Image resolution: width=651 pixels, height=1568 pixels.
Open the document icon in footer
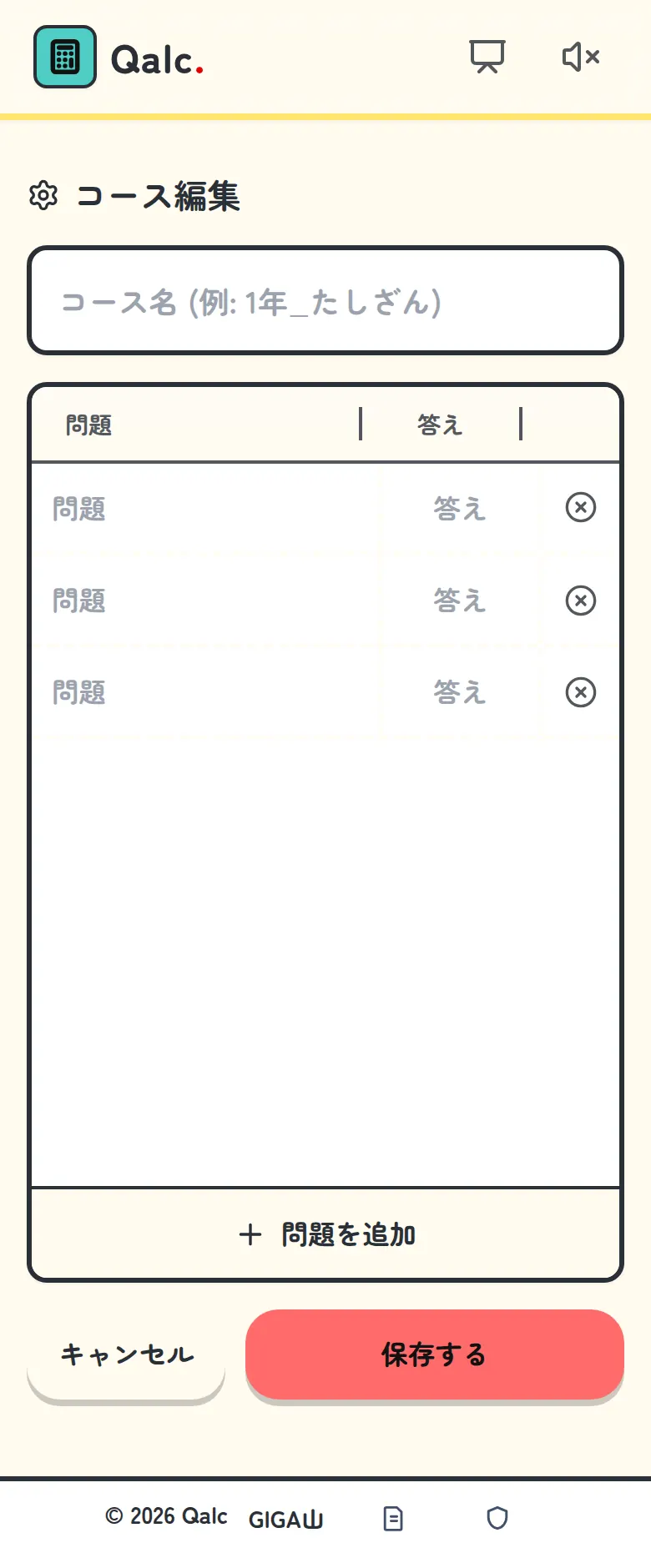coord(393,1519)
